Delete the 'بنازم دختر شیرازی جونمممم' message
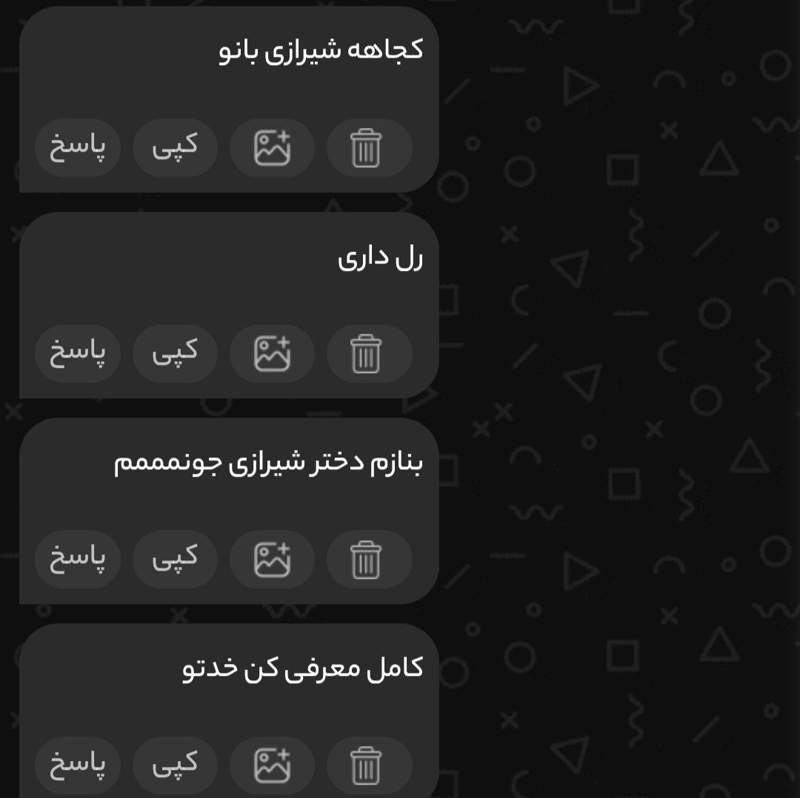800x798 pixels. (368, 559)
